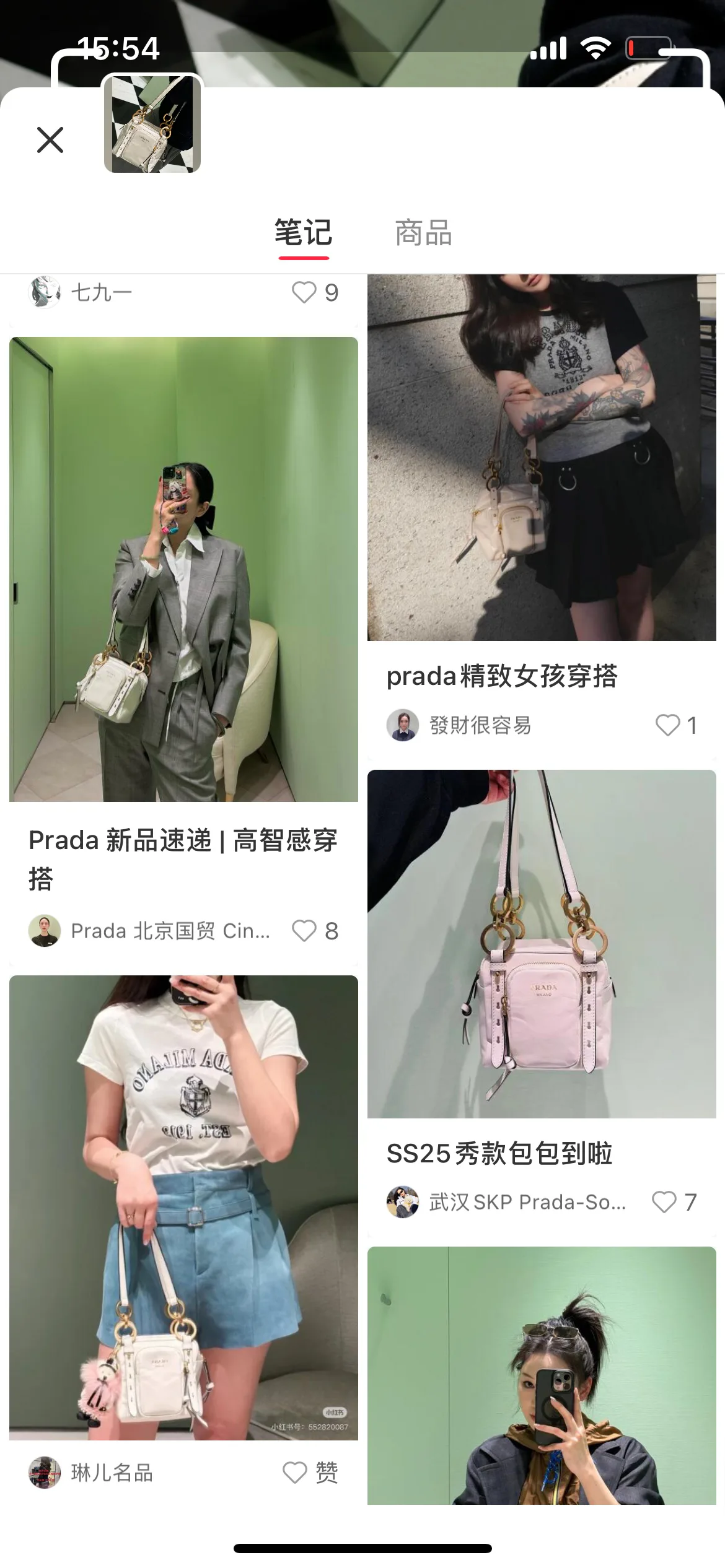The height and width of the screenshot is (1568, 725).
Task: Open the note posted by 琳儿名品
Action: 183,1208
